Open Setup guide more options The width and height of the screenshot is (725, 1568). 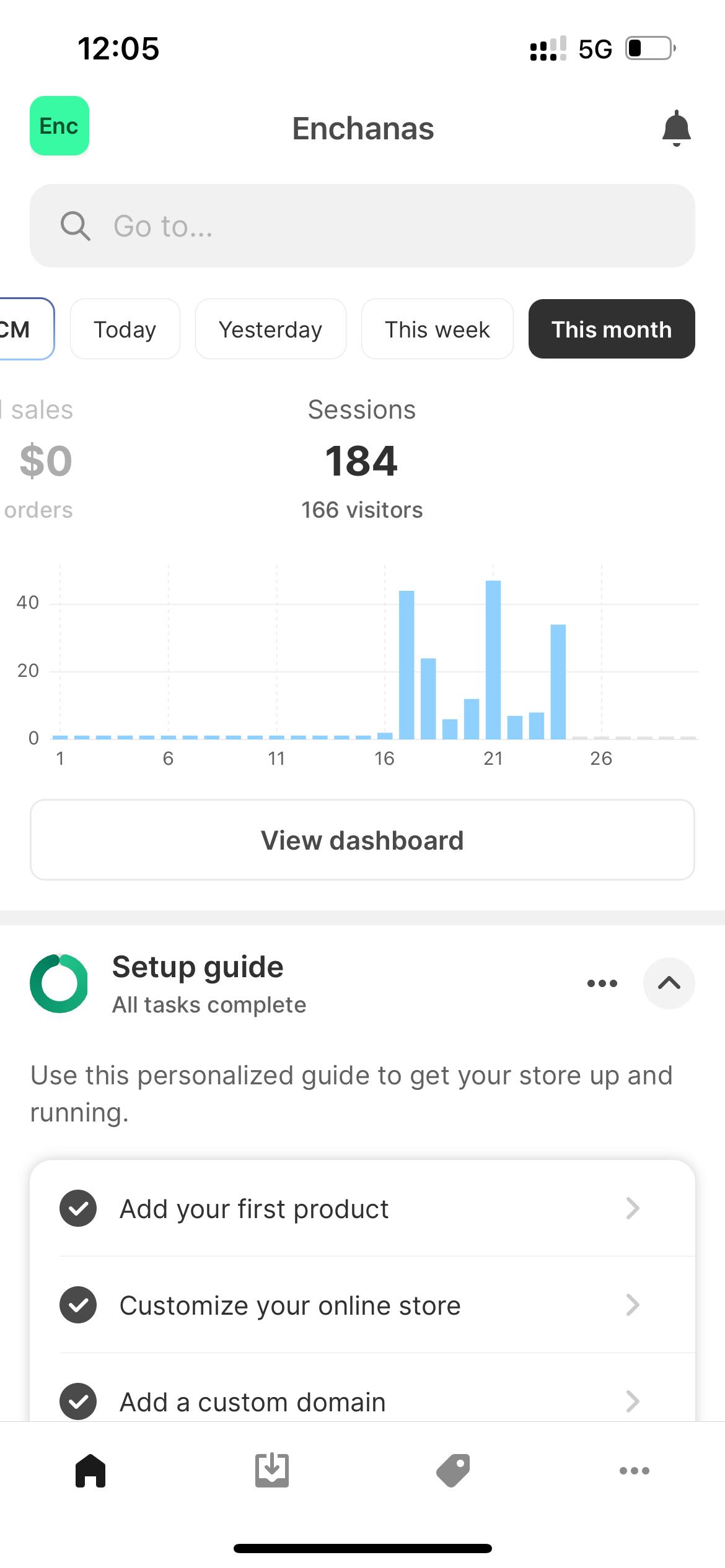[602, 983]
